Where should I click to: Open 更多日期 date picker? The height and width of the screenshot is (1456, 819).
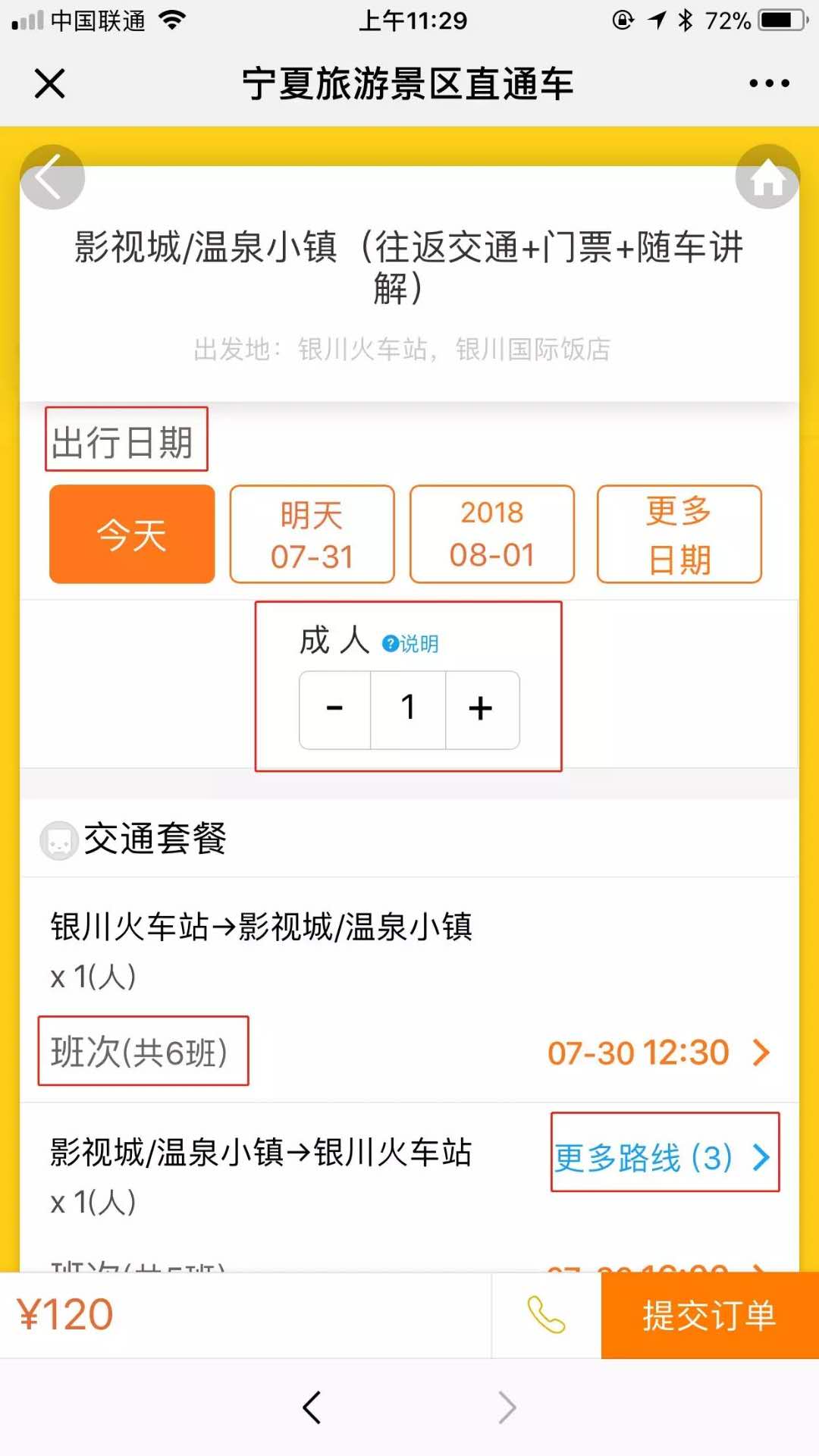point(679,535)
